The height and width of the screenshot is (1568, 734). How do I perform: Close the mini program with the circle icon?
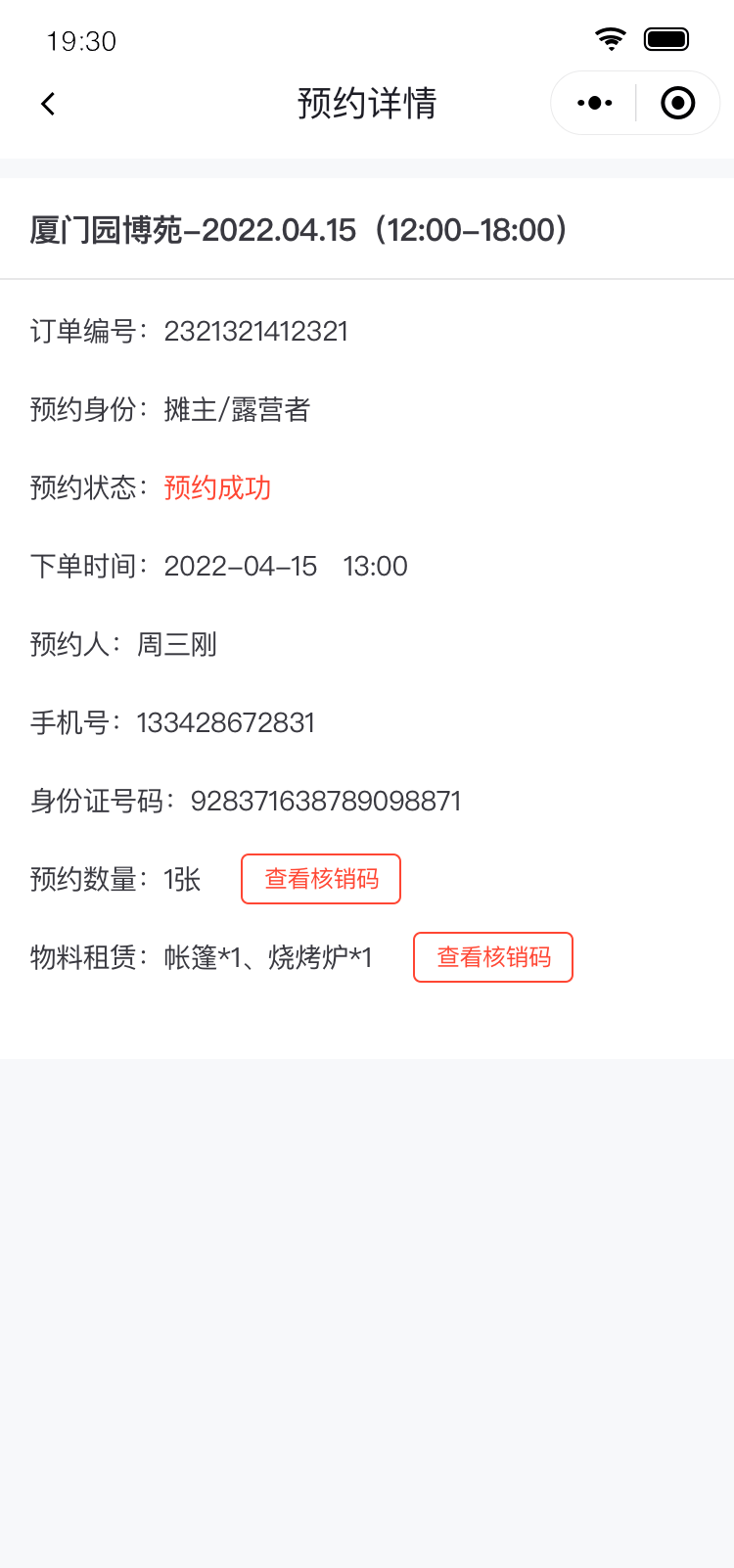tap(677, 103)
